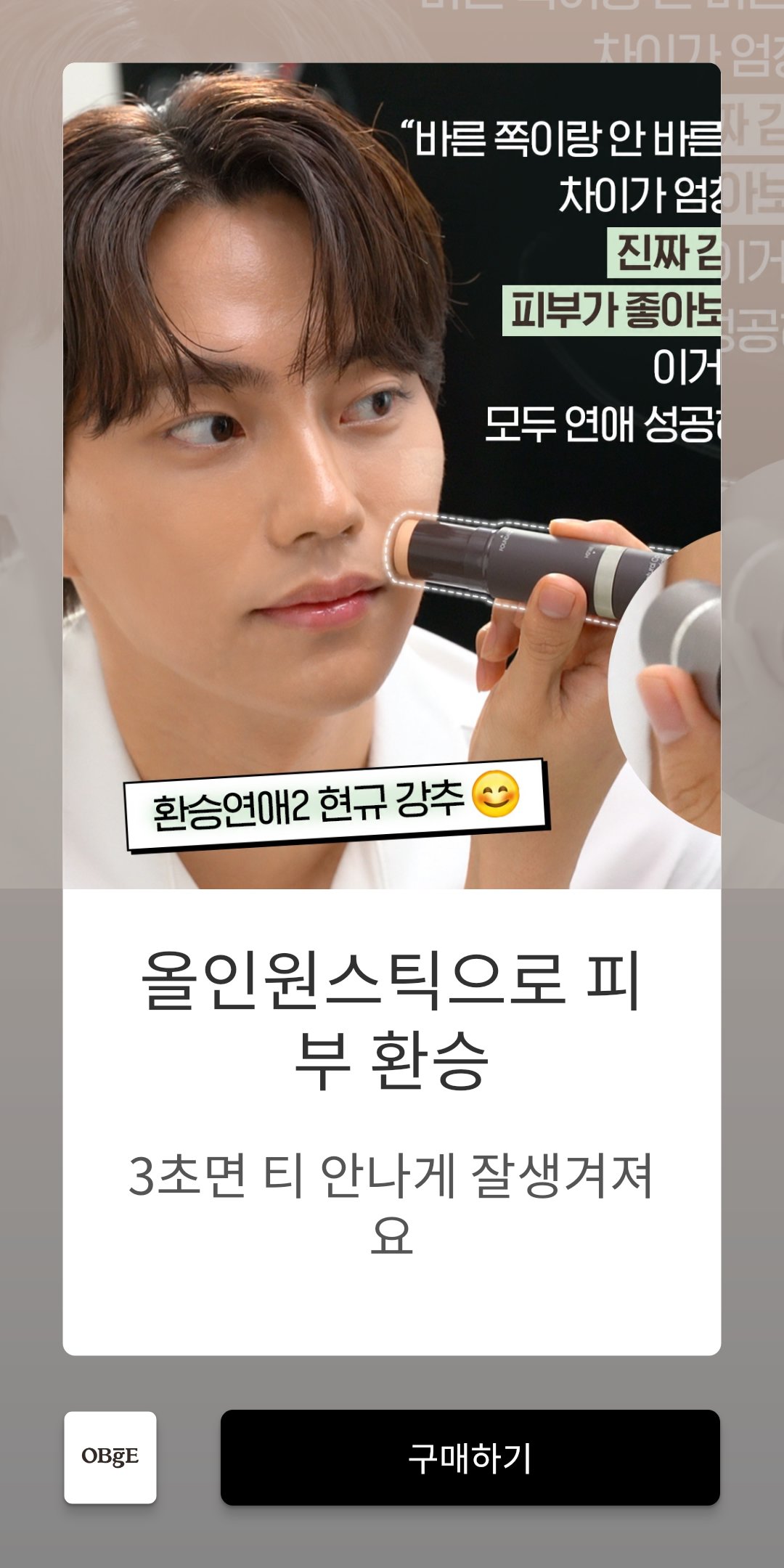Tap the 구매하기 purchase button
The image size is (784, 1568).
coord(470,1458)
